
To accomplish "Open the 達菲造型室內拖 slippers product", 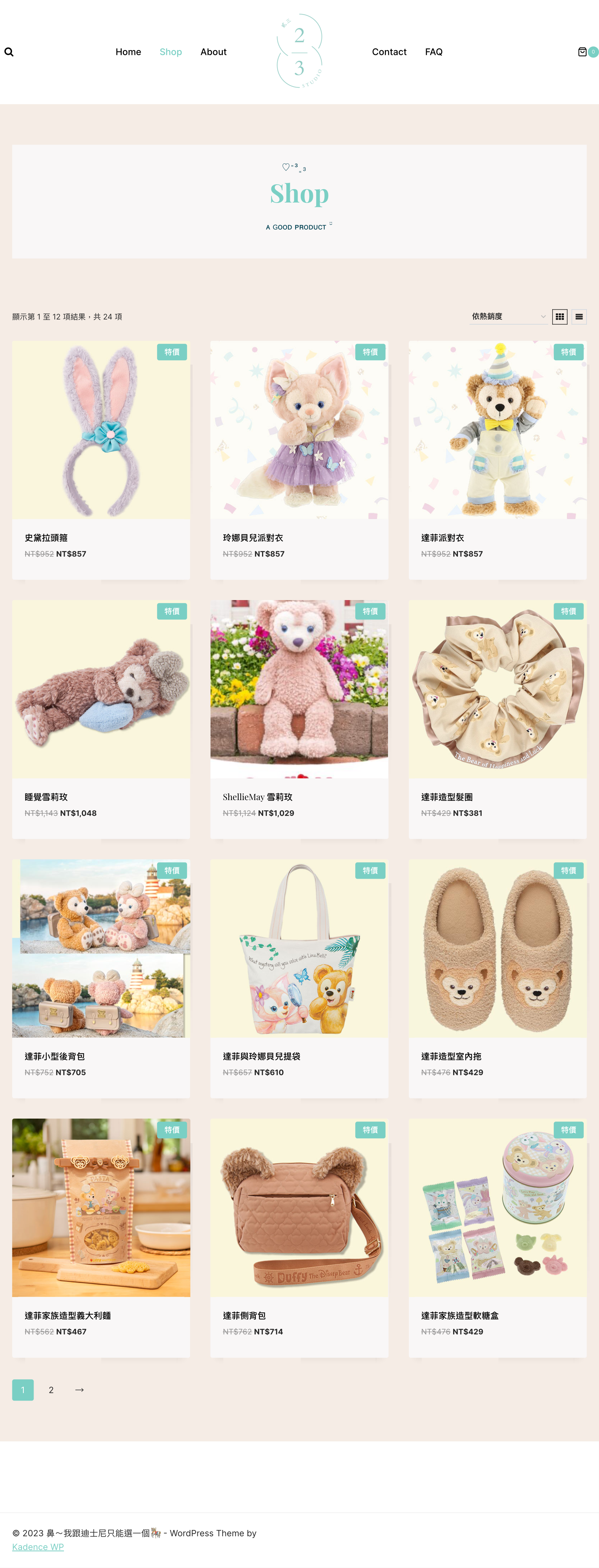I will coord(451,1056).
